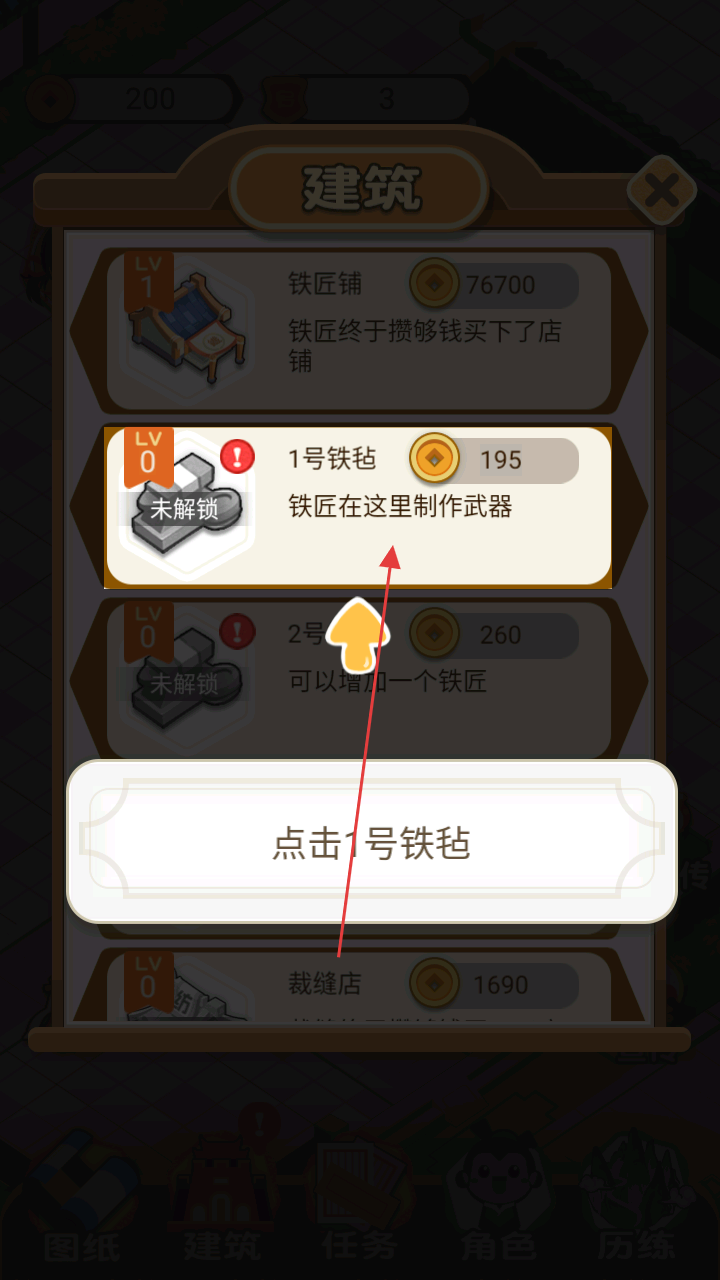Image resolution: width=720 pixels, height=1280 pixels.
Task: Close the 建筑 dialog
Action: click(x=662, y=189)
